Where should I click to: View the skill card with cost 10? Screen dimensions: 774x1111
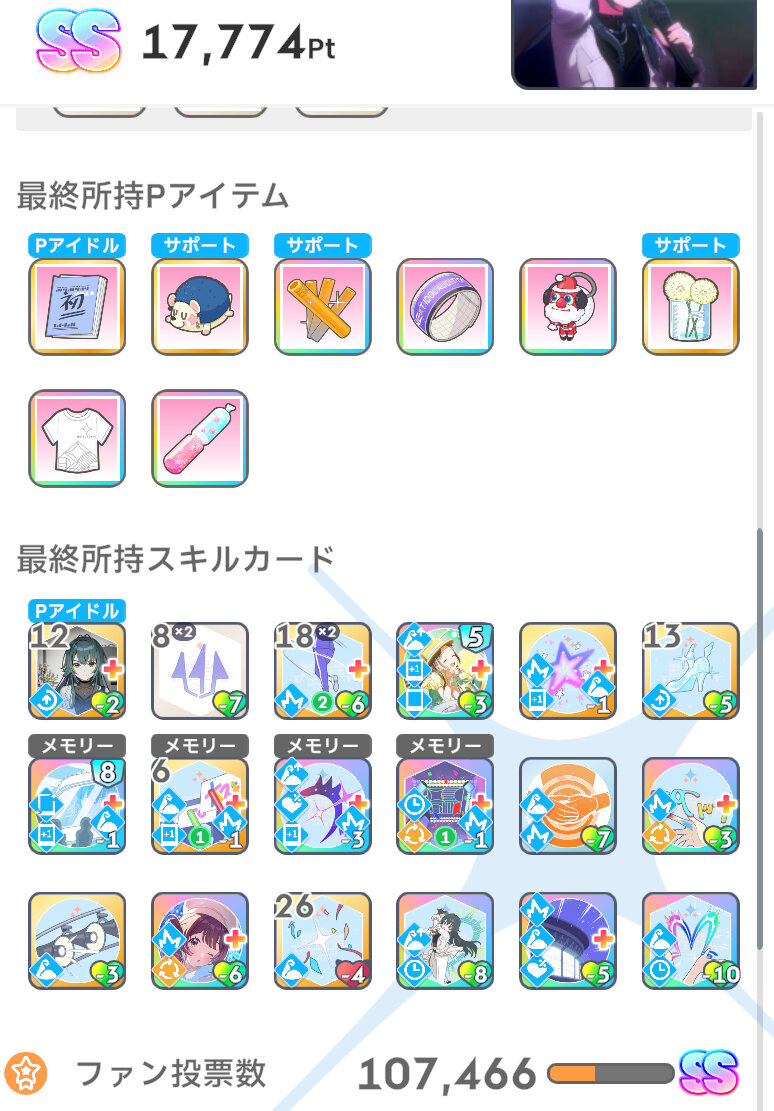pos(691,941)
